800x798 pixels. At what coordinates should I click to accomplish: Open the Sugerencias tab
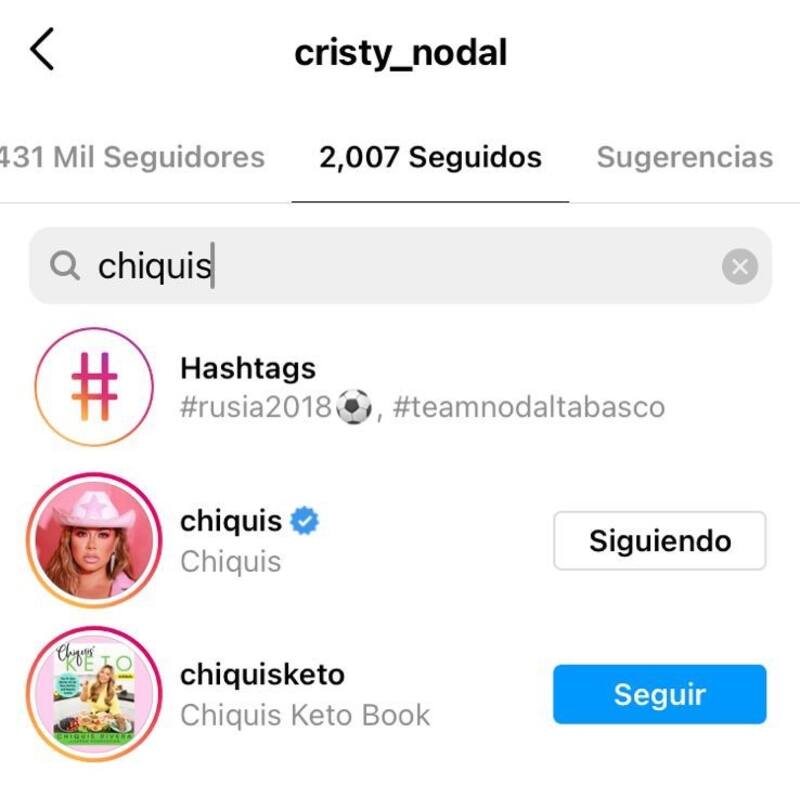[x=684, y=157]
